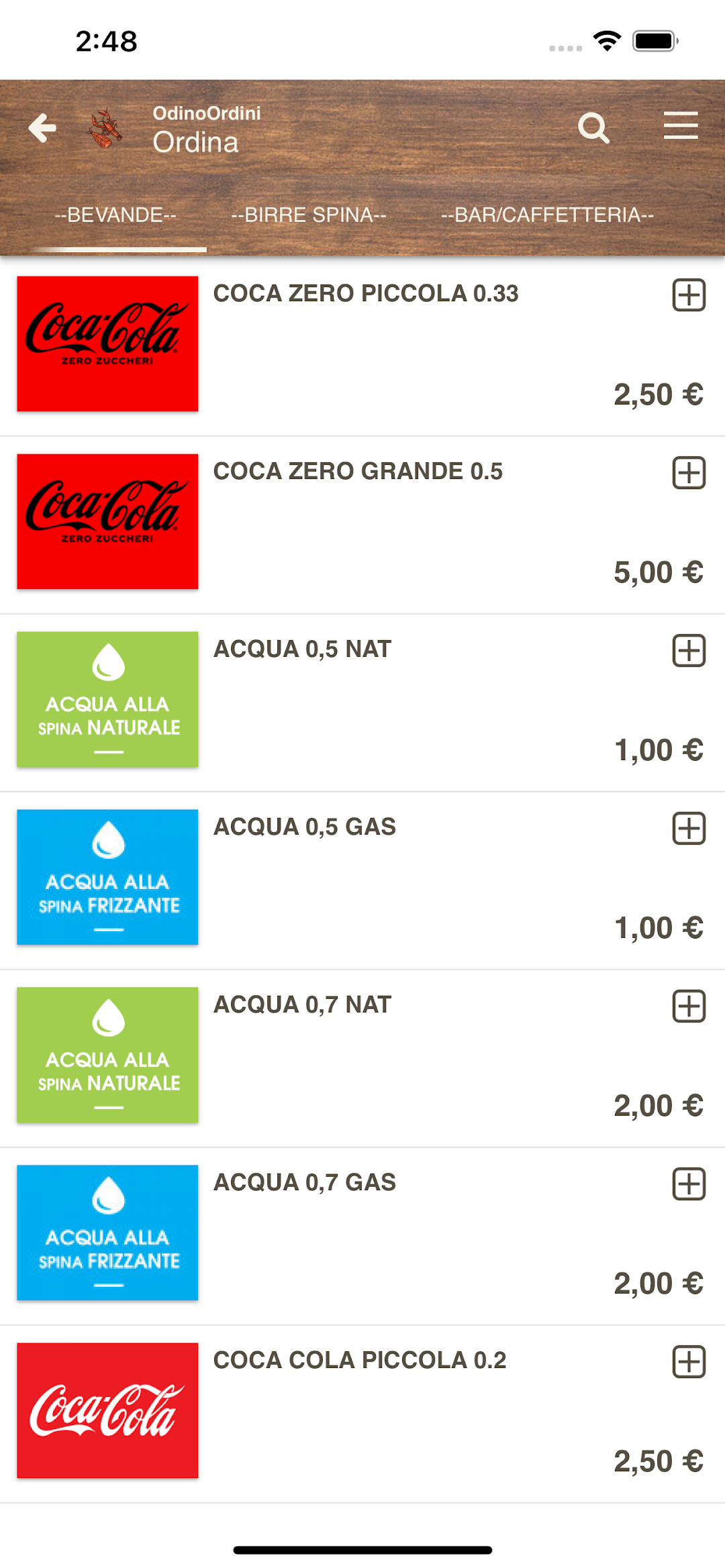The image size is (725, 1568).
Task: Go back using the header arrow
Action: coord(42,127)
